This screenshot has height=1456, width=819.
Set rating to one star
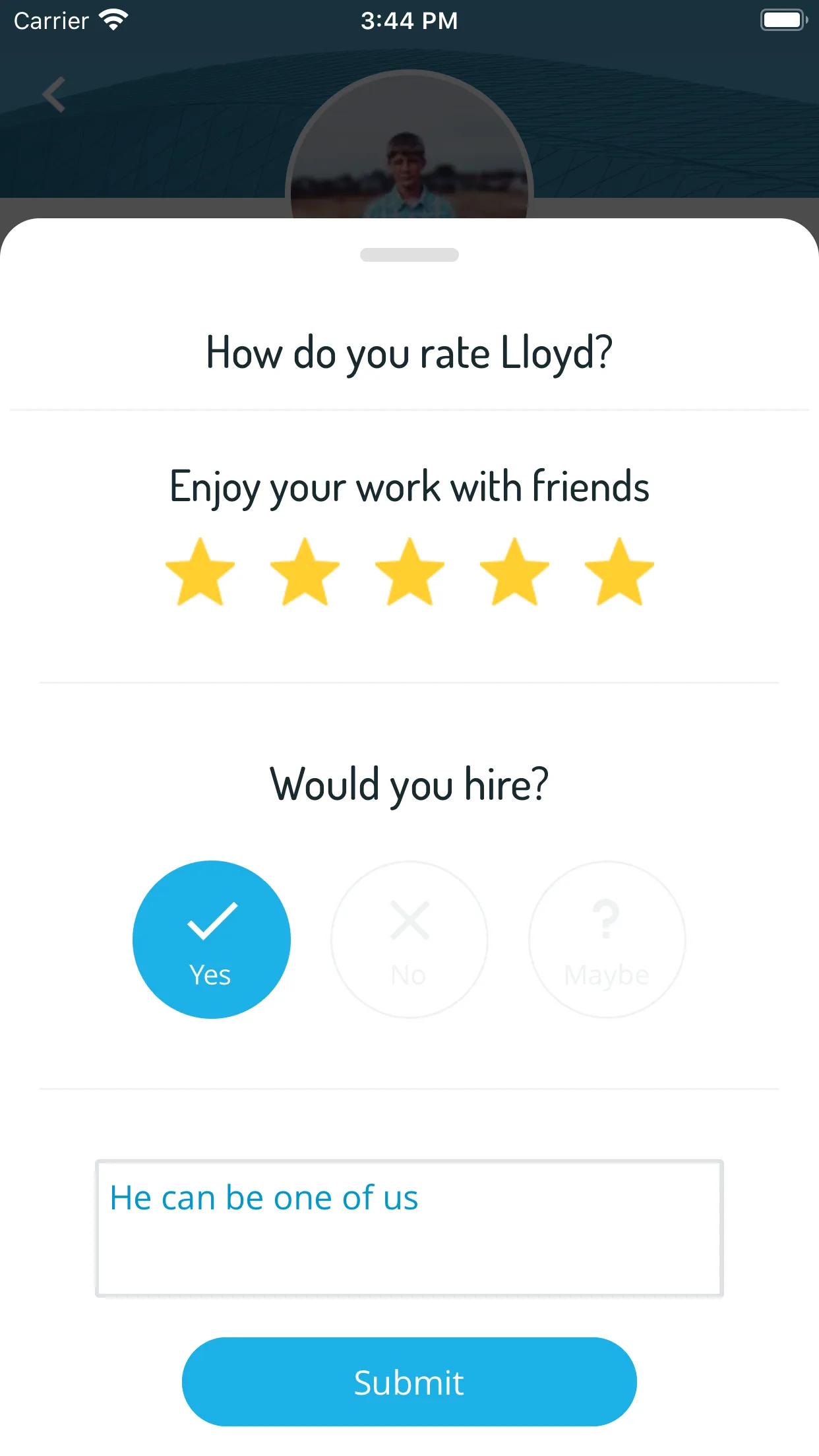coord(200,572)
